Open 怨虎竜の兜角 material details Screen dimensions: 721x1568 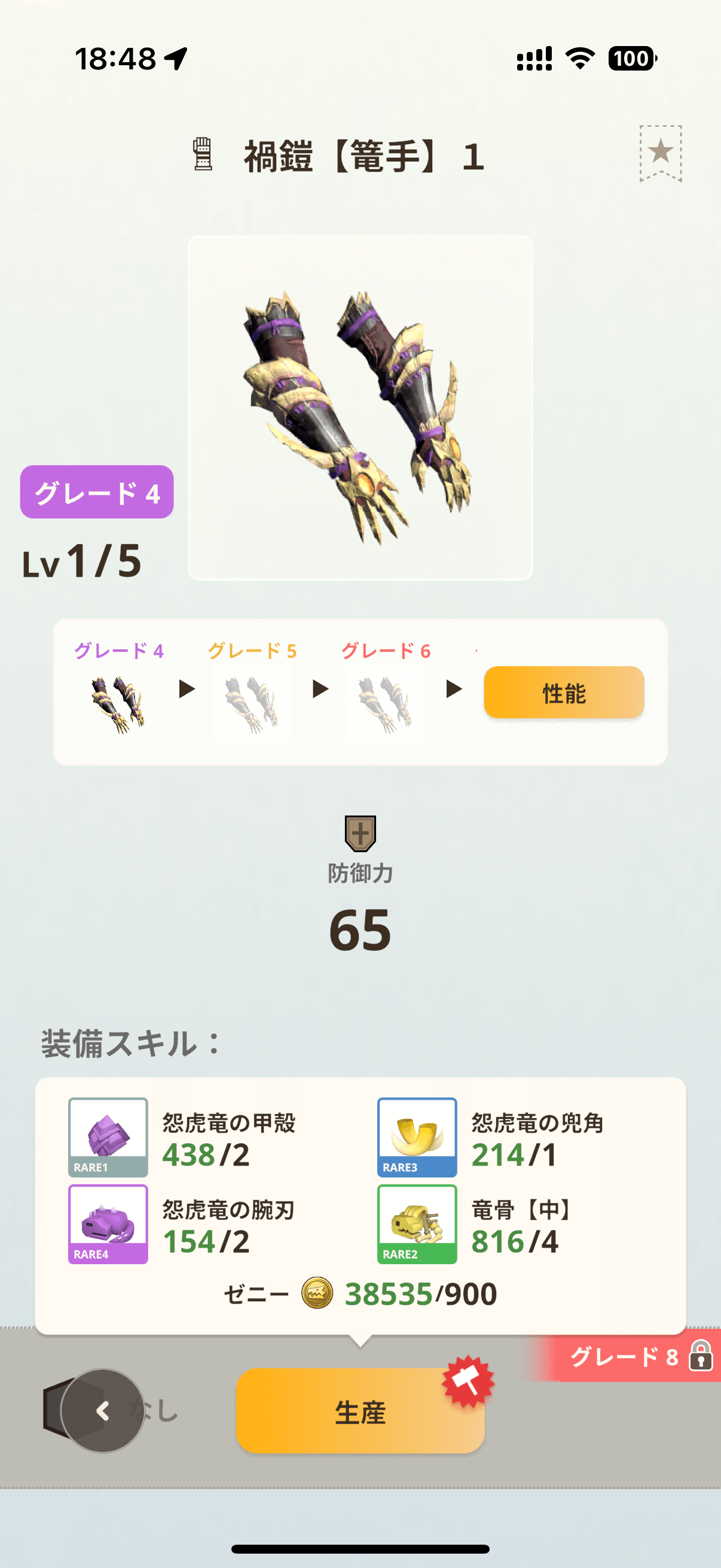tap(417, 1136)
